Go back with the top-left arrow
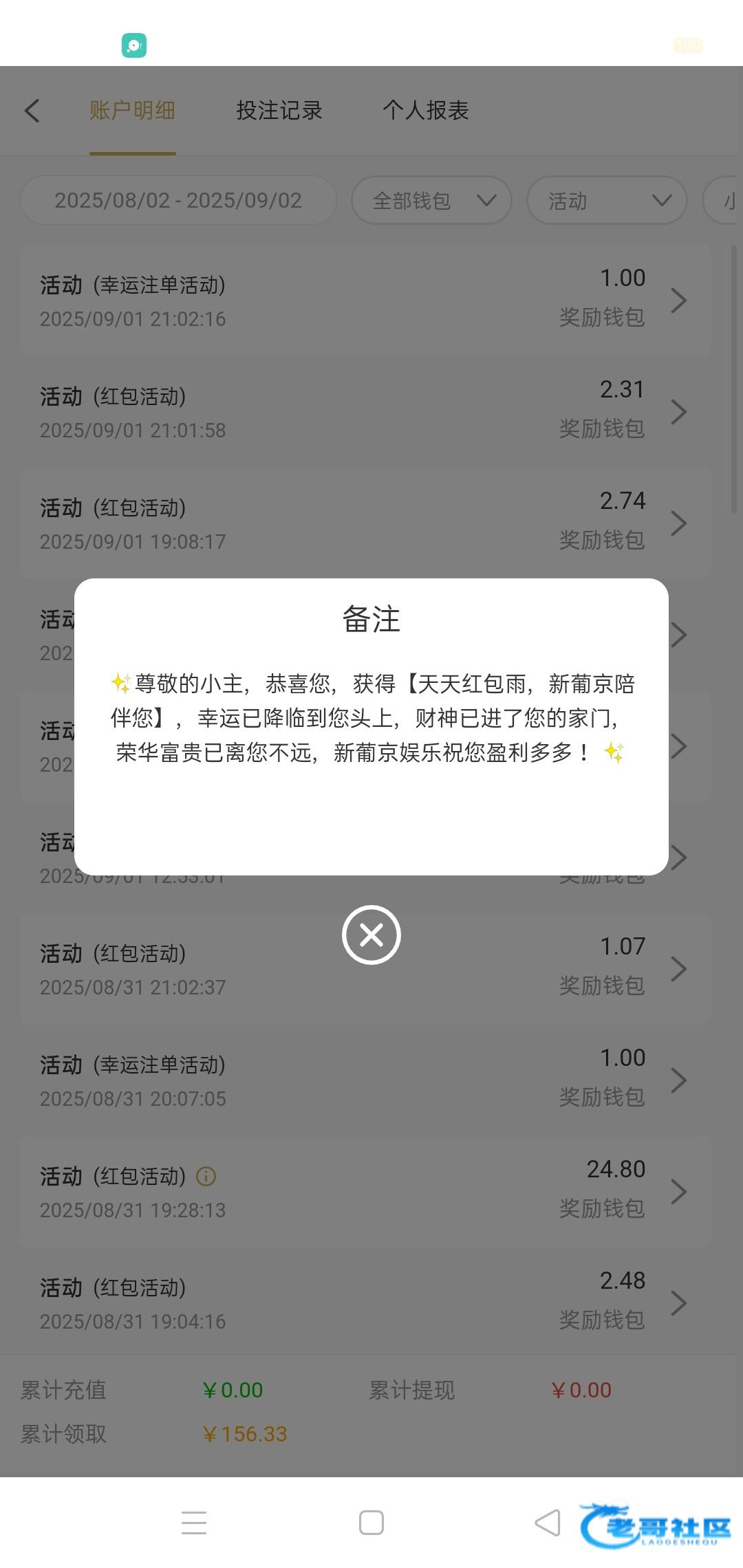The image size is (743, 1568). coord(32,111)
